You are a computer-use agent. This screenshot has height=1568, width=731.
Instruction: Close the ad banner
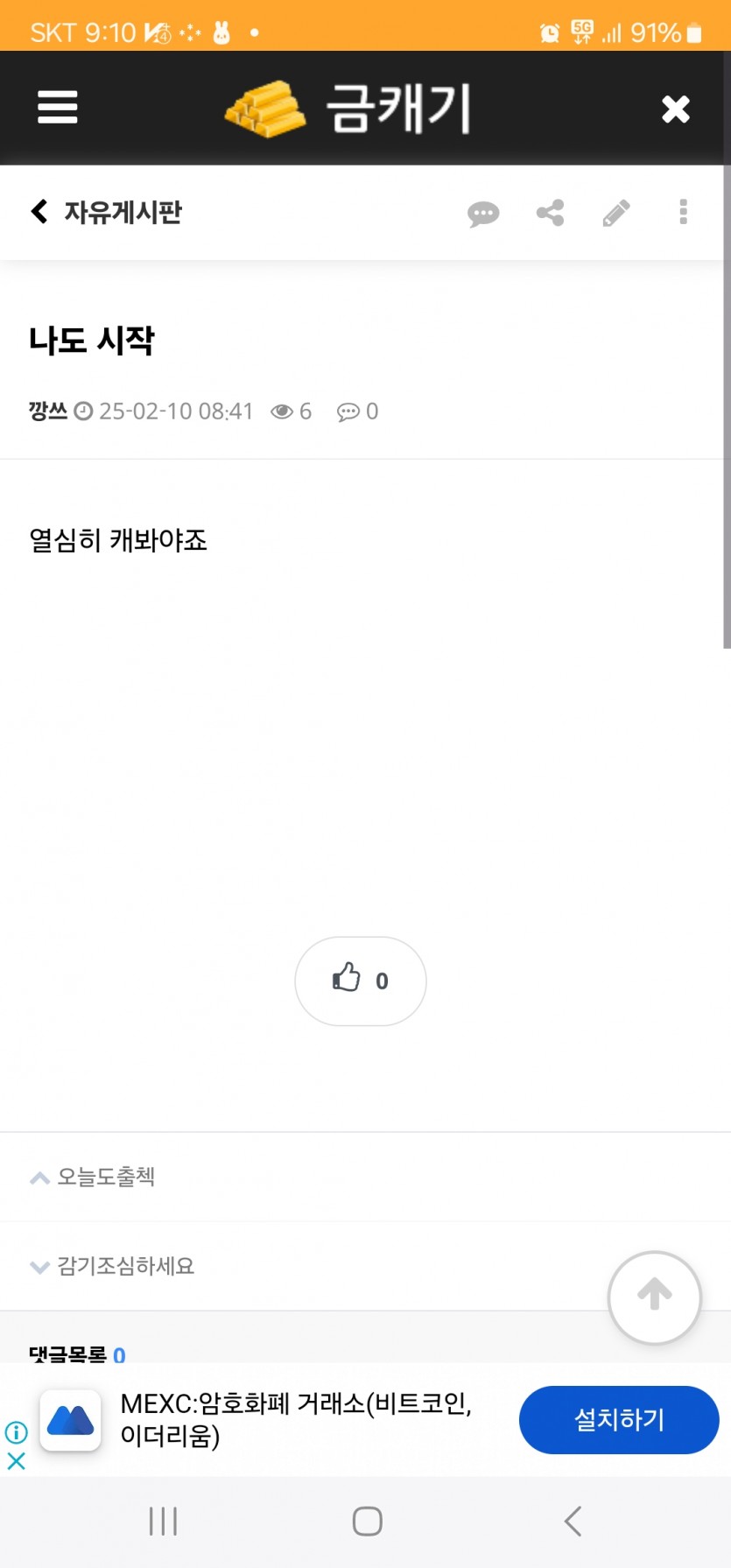tap(16, 1460)
